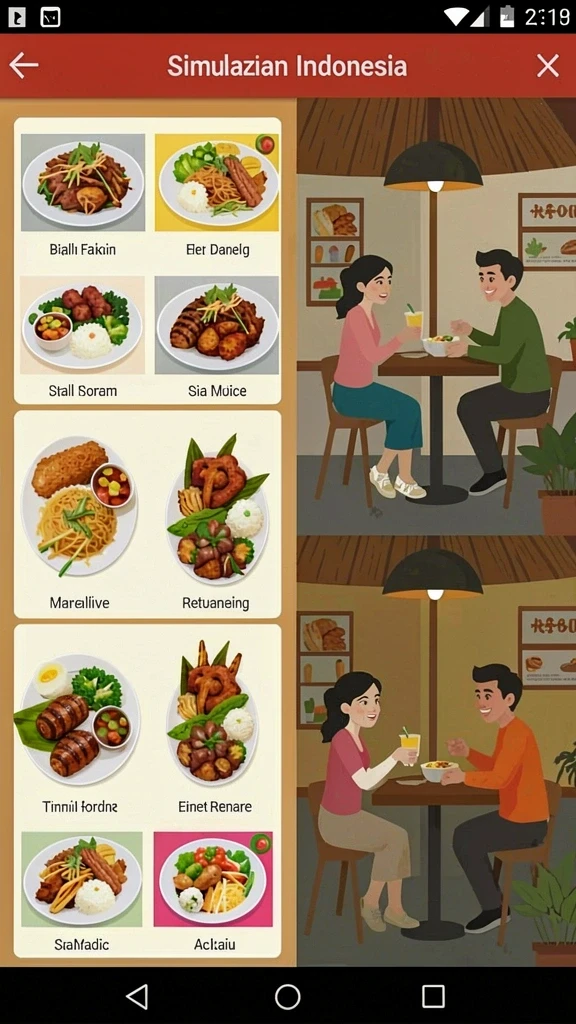
Task: Tap the system home button
Action: pyautogui.click(x=287, y=997)
